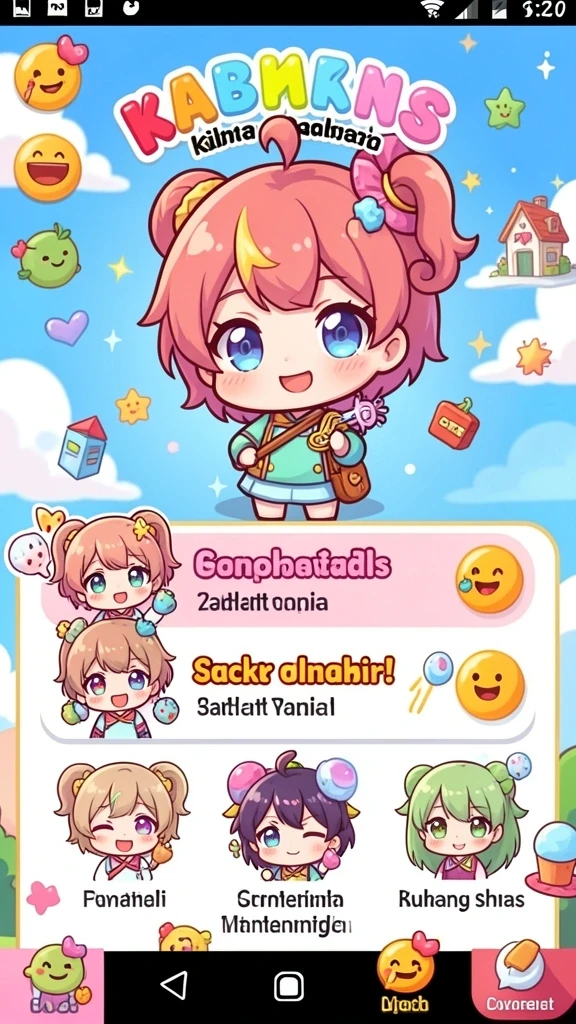Image resolution: width=576 pixels, height=1024 pixels.
Task: Open the Gonphatadls row
Action: click(287, 580)
